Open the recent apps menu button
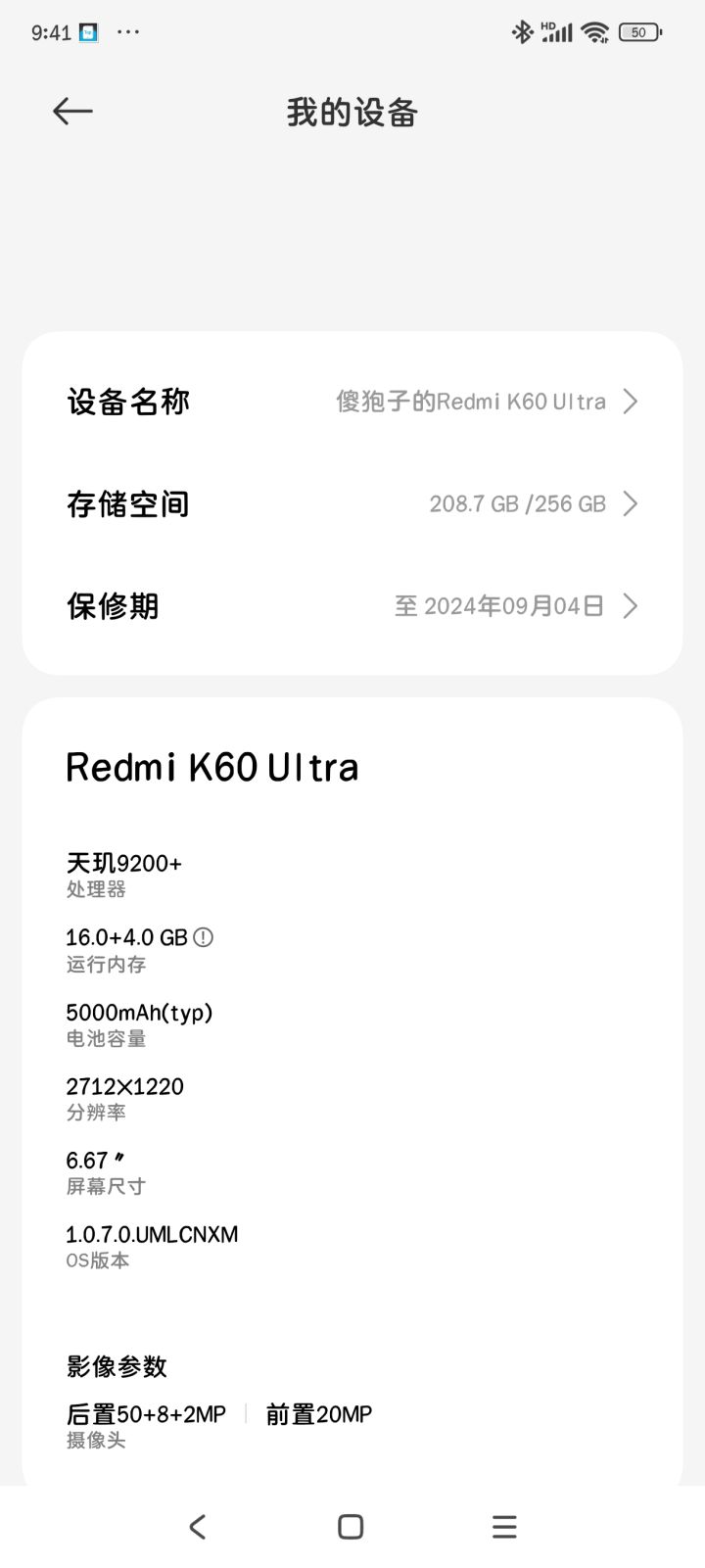This screenshot has width=705, height=1568. coord(504,1526)
